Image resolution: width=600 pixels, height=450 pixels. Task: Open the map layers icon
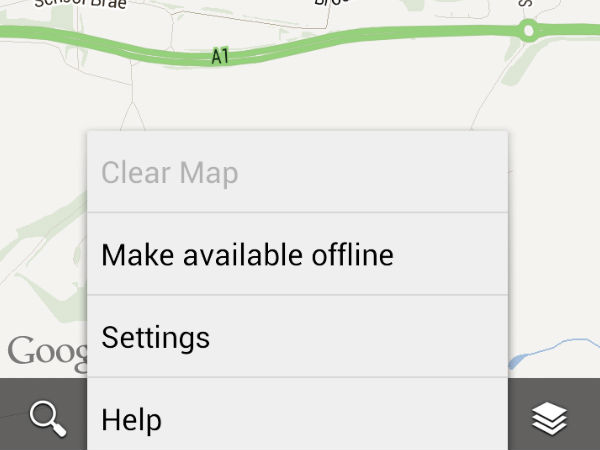point(549,418)
